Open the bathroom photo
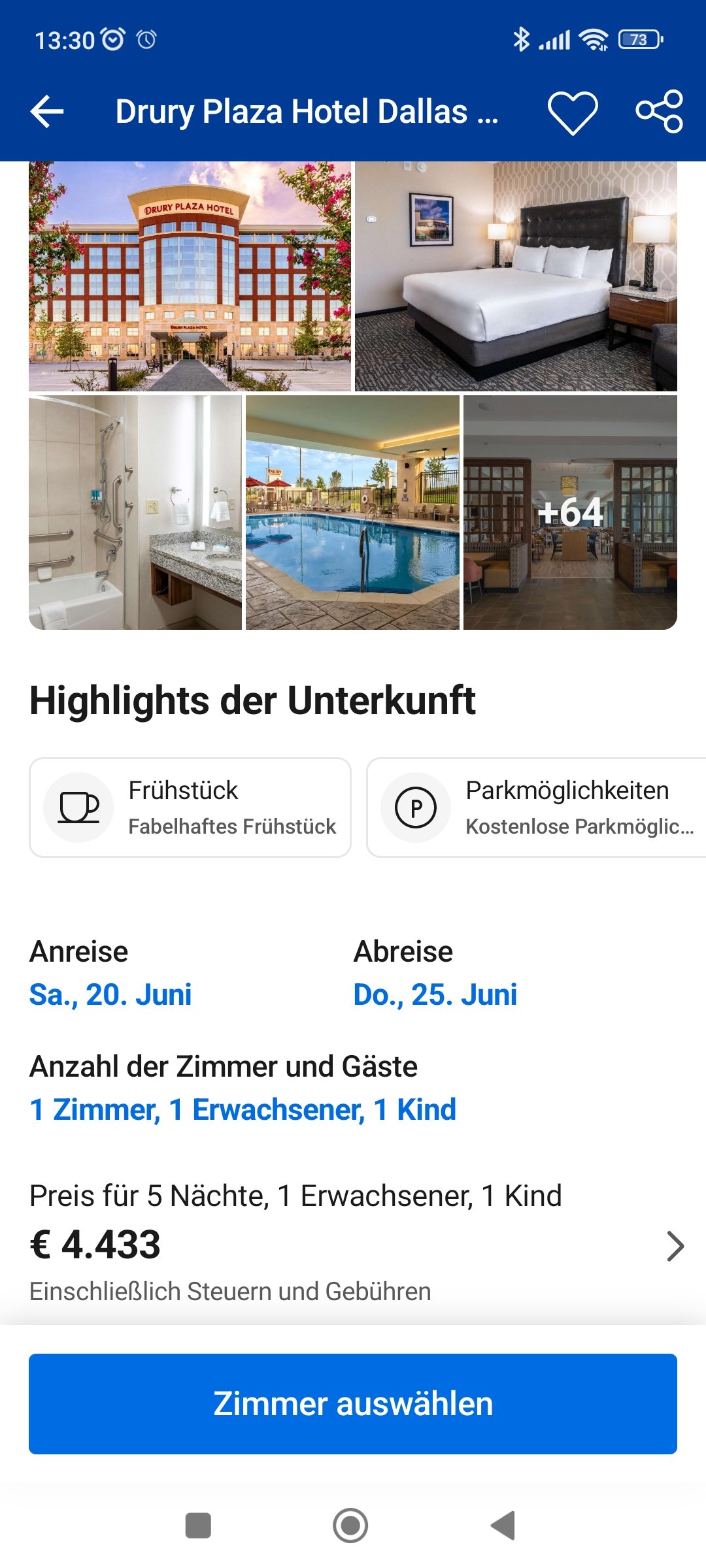The image size is (706, 1568). pyautogui.click(x=135, y=513)
